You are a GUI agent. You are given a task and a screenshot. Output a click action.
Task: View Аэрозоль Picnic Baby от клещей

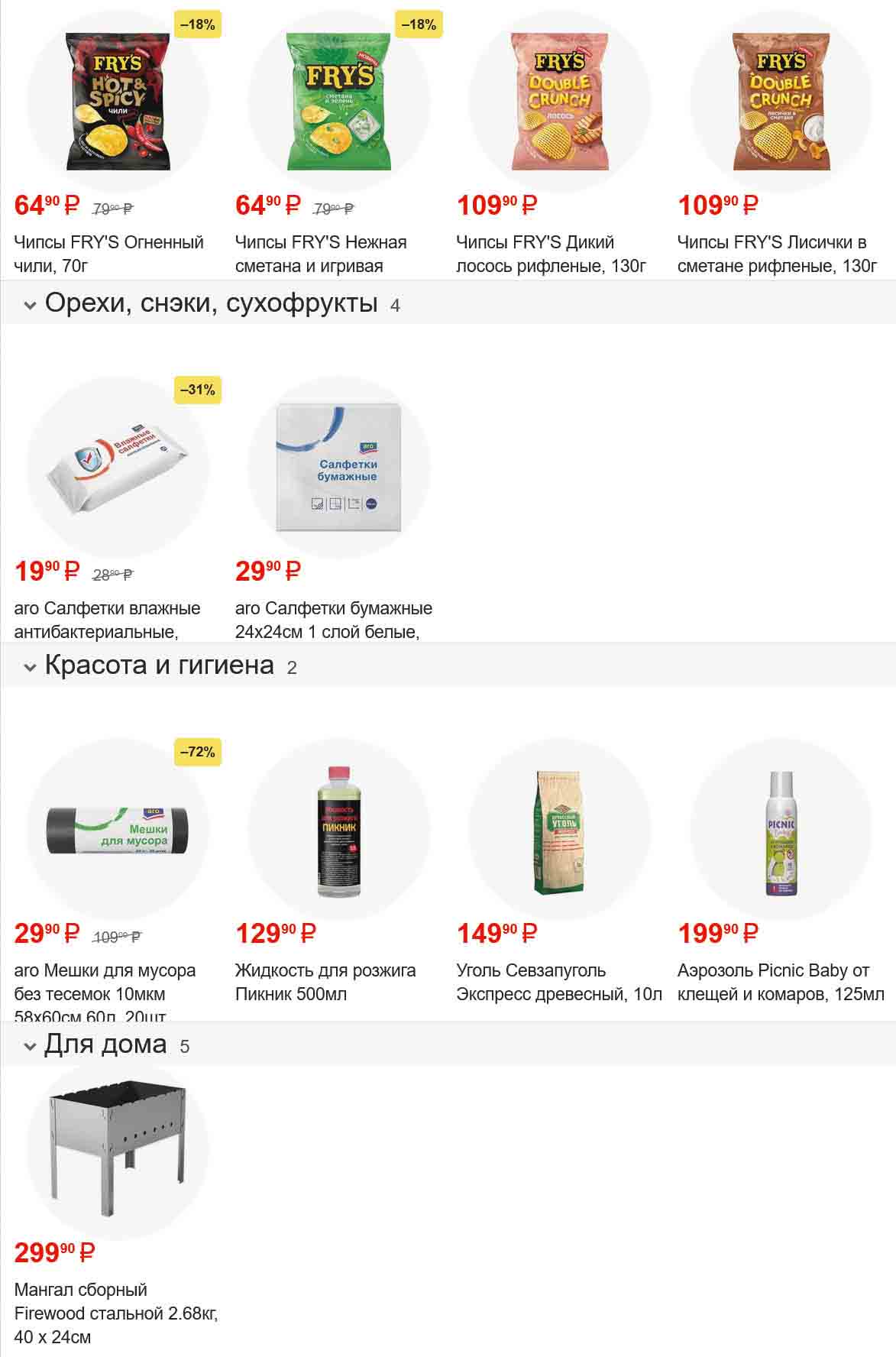click(781, 829)
